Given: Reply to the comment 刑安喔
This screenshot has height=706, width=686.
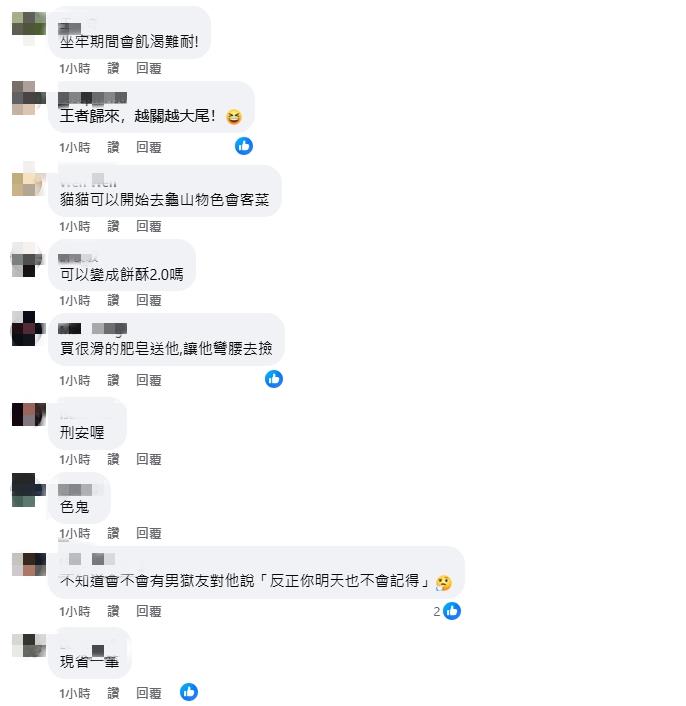Looking at the screenshot, I should tap(149, 459).
